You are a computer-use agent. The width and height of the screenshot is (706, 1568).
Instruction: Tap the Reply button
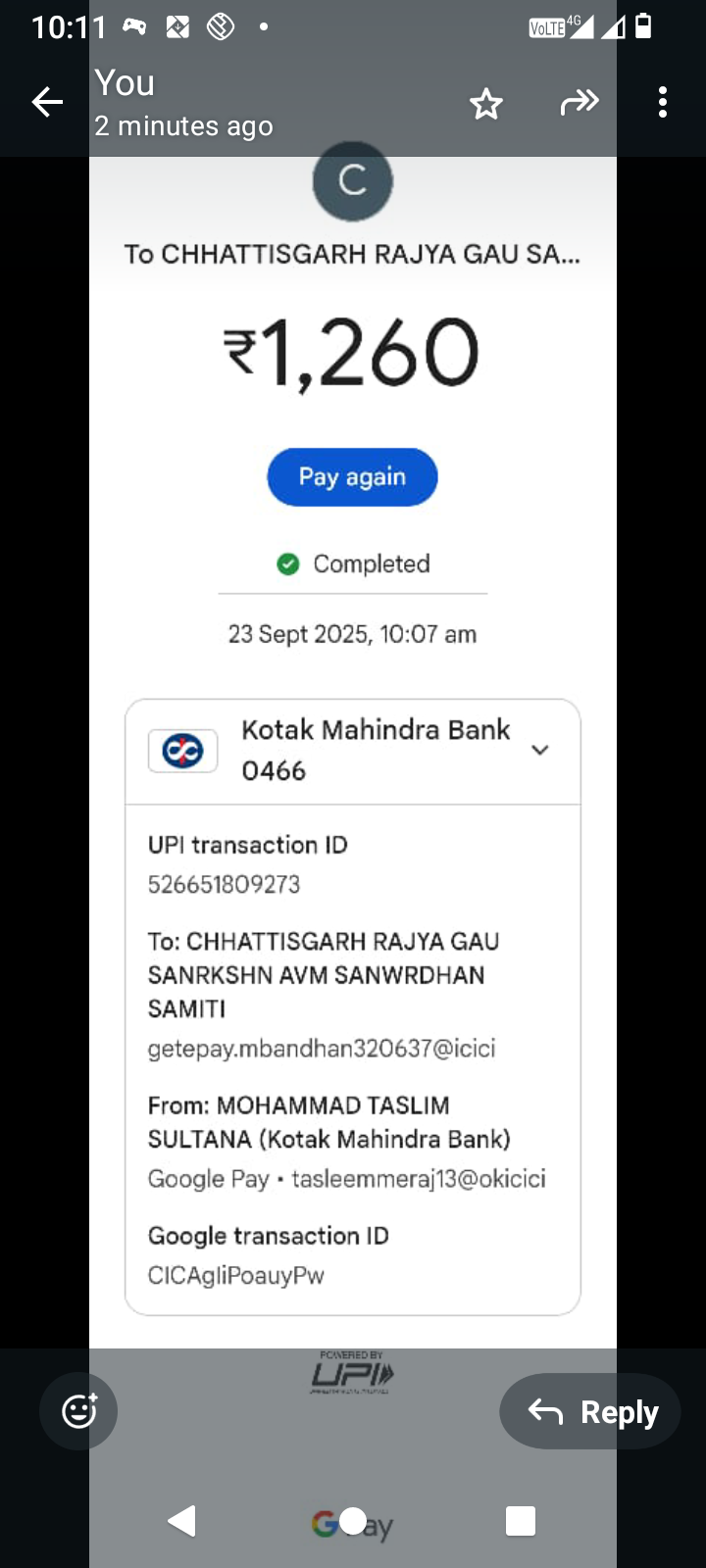(590, 1411)
